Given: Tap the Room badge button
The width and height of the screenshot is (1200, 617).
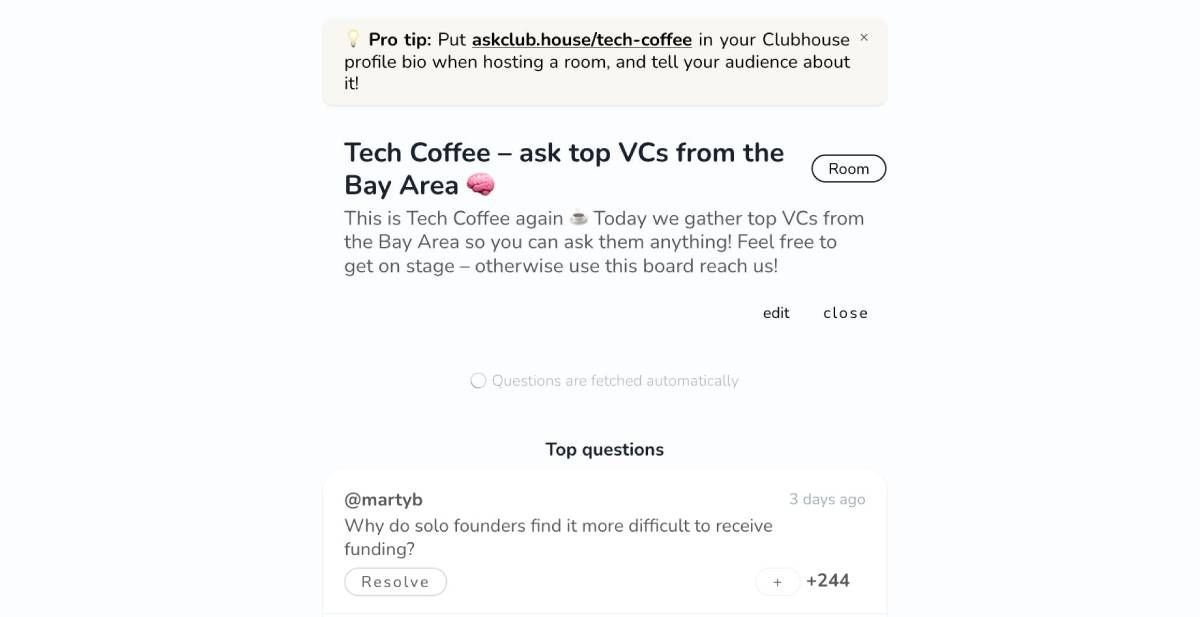Looking at the screenshot, I should pyautogui.click(x=848, y=169).
